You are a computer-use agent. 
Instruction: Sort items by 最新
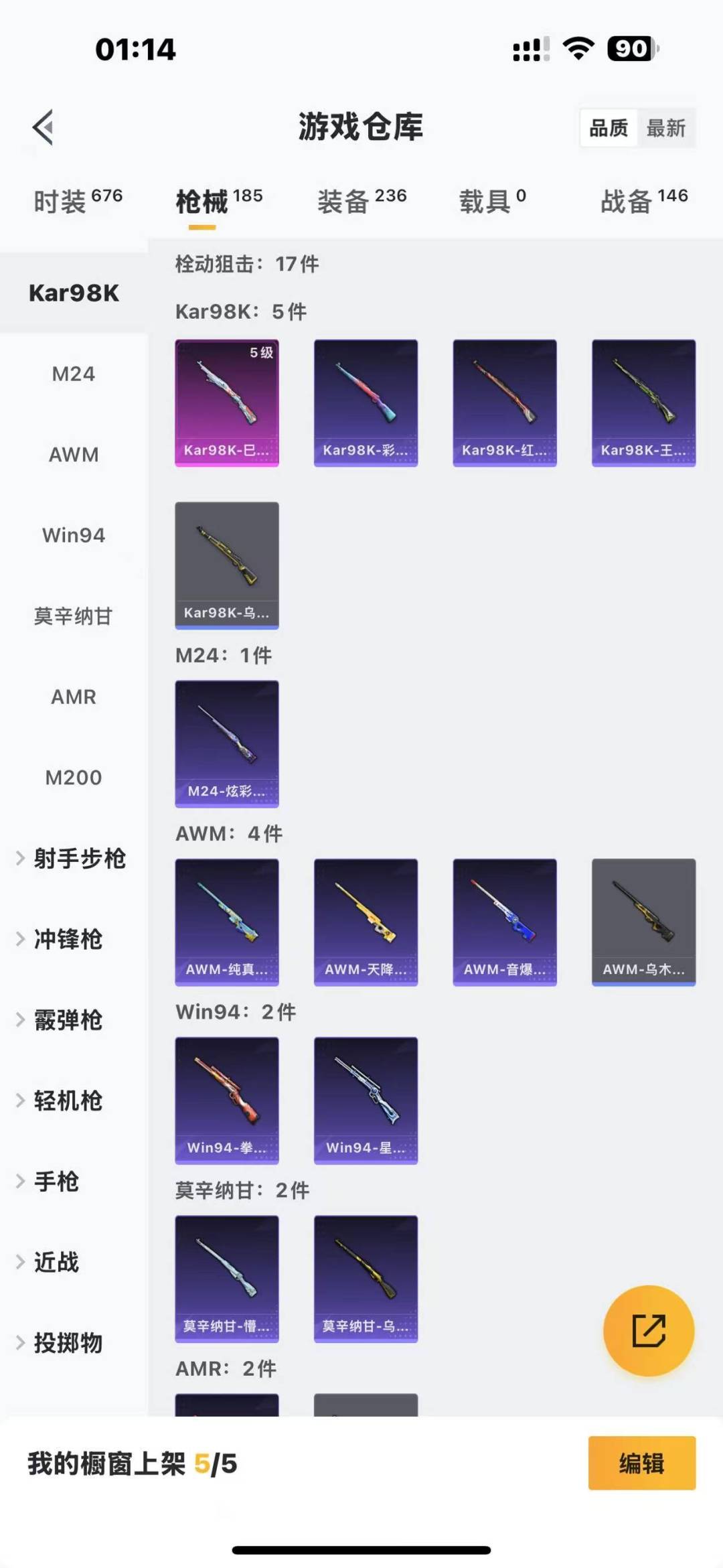(665, 128)
